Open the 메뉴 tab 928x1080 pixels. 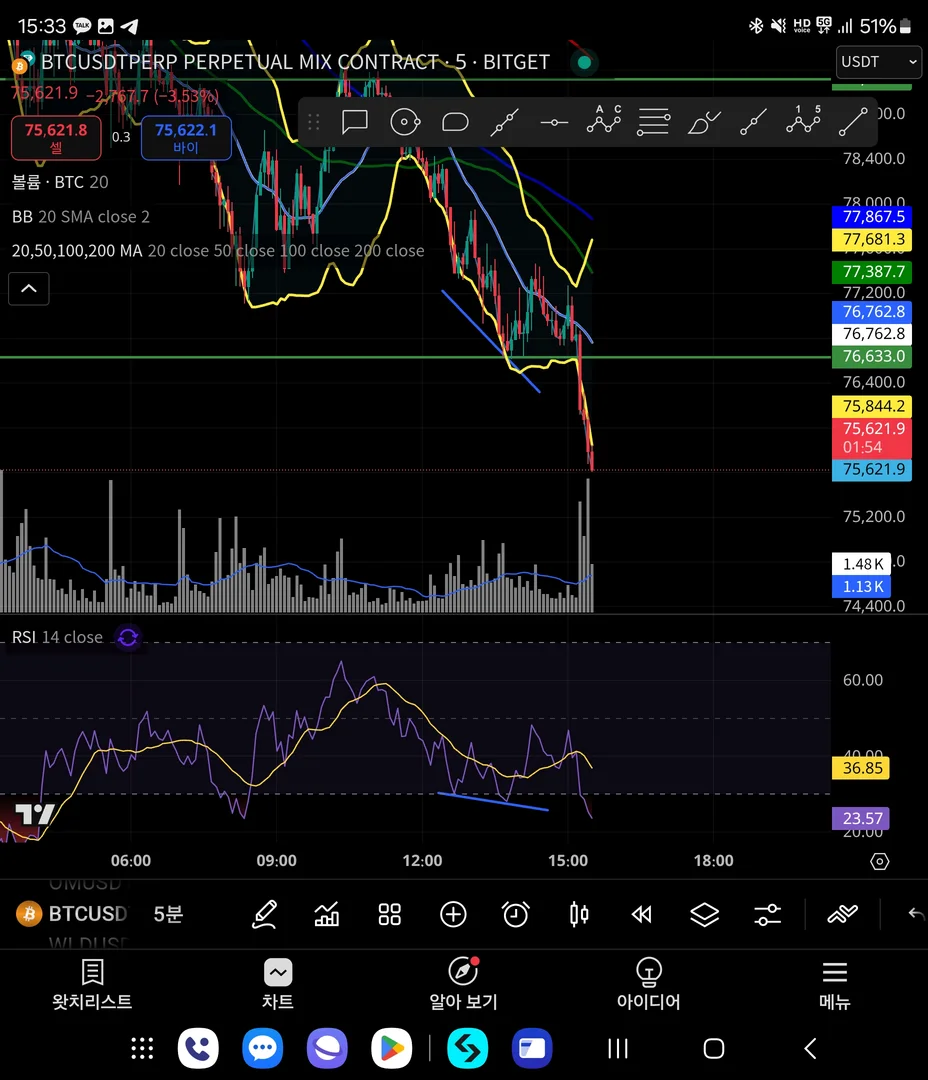click(x=834, y=984)
